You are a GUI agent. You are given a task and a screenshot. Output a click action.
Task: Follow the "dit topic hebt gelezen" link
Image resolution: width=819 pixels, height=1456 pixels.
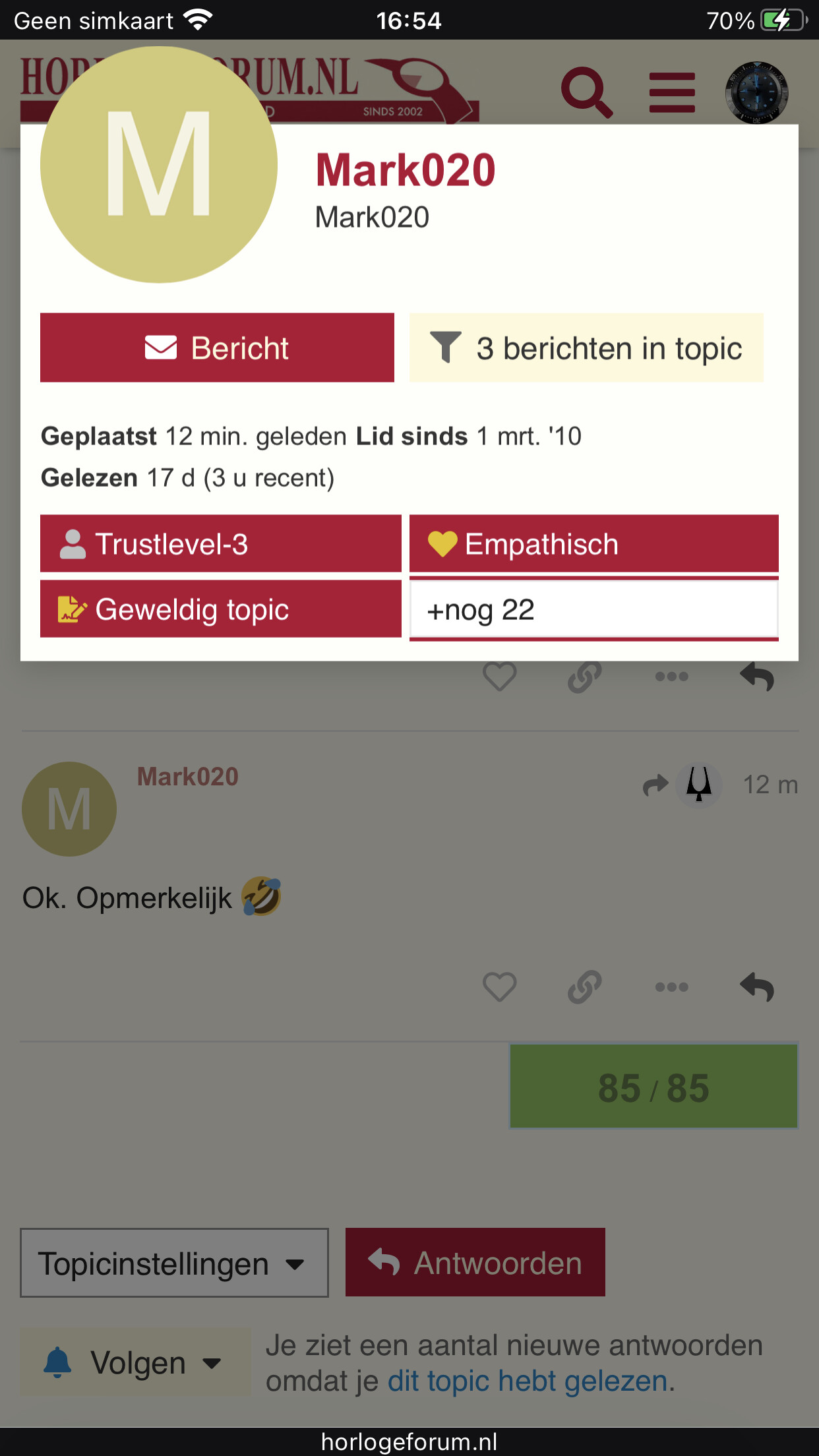(x=527, y=1381)
